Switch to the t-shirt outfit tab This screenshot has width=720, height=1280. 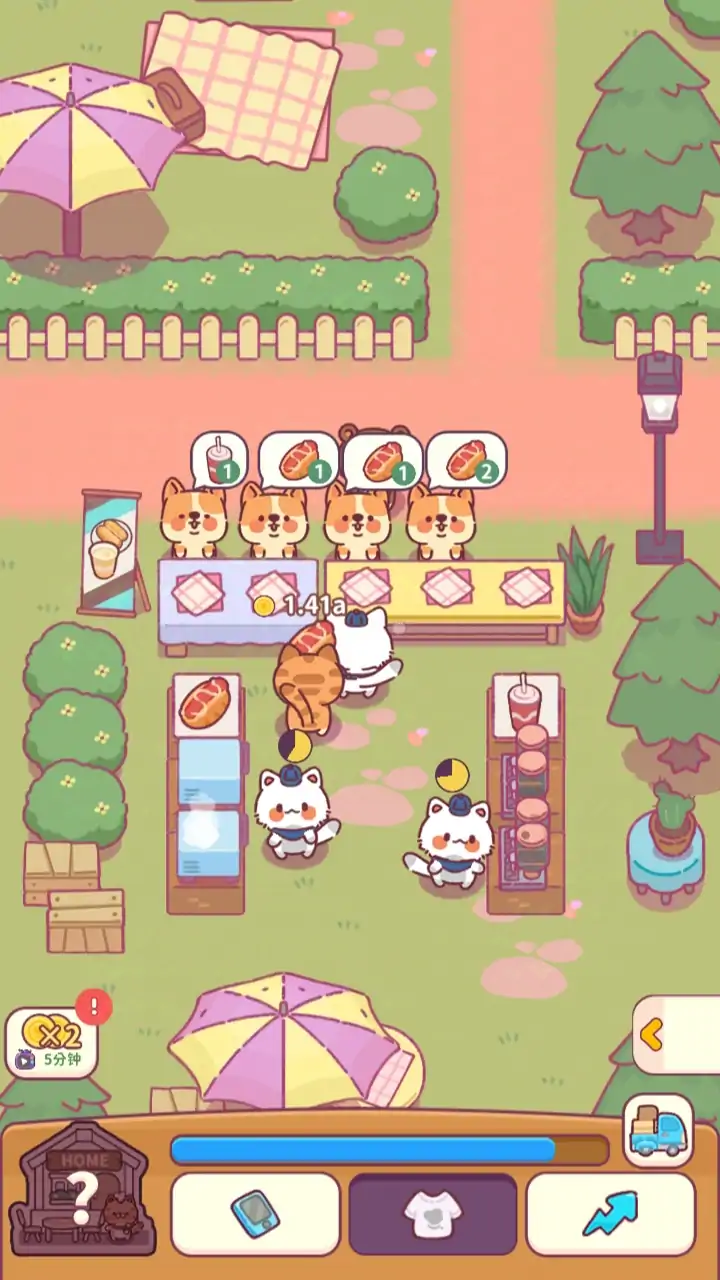point(433,1214)
